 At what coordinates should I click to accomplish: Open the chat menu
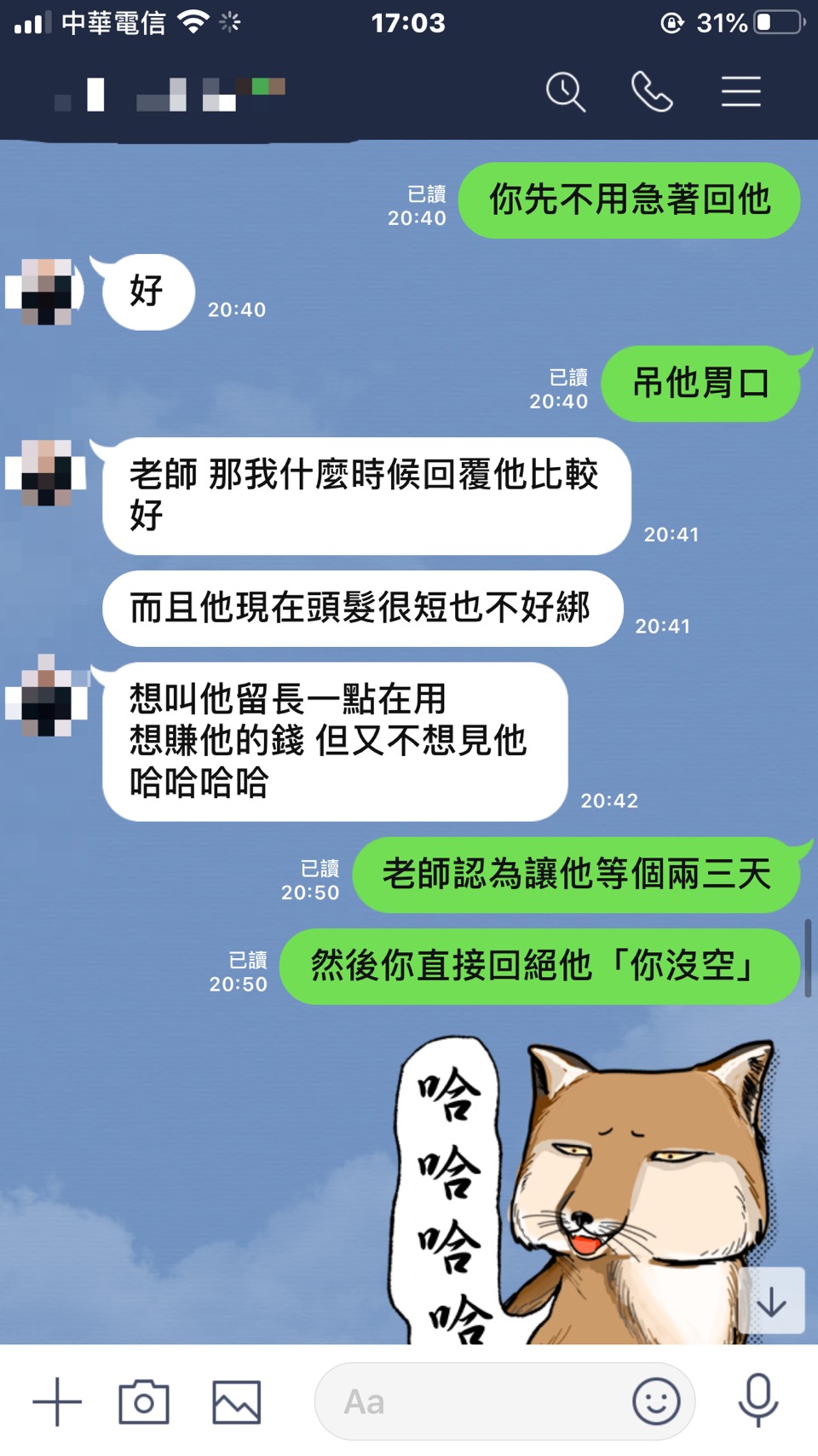[x=740, y=92]
